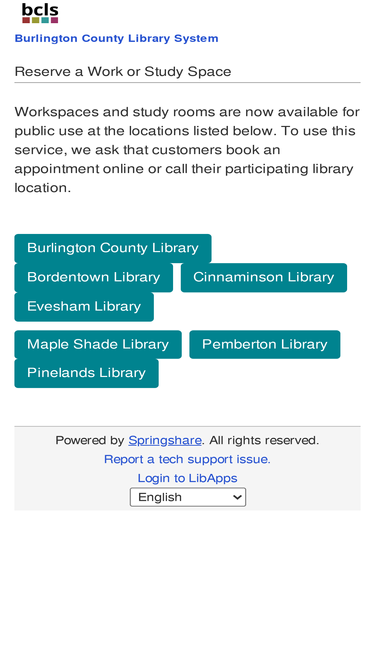Tap Pemberton Library
Image resolution: width=375 pixels, height=667 pixels.
pos(264,344)
